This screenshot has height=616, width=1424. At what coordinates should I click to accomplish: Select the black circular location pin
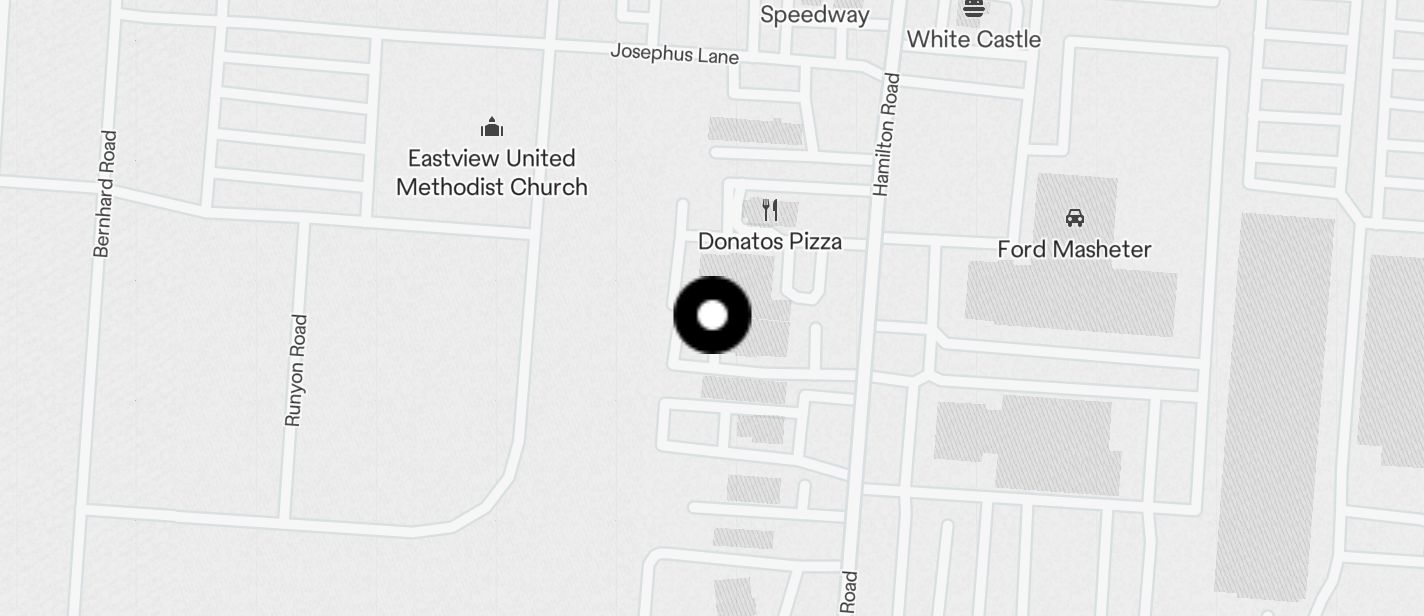pyautogui.click(x=712, y=316)
